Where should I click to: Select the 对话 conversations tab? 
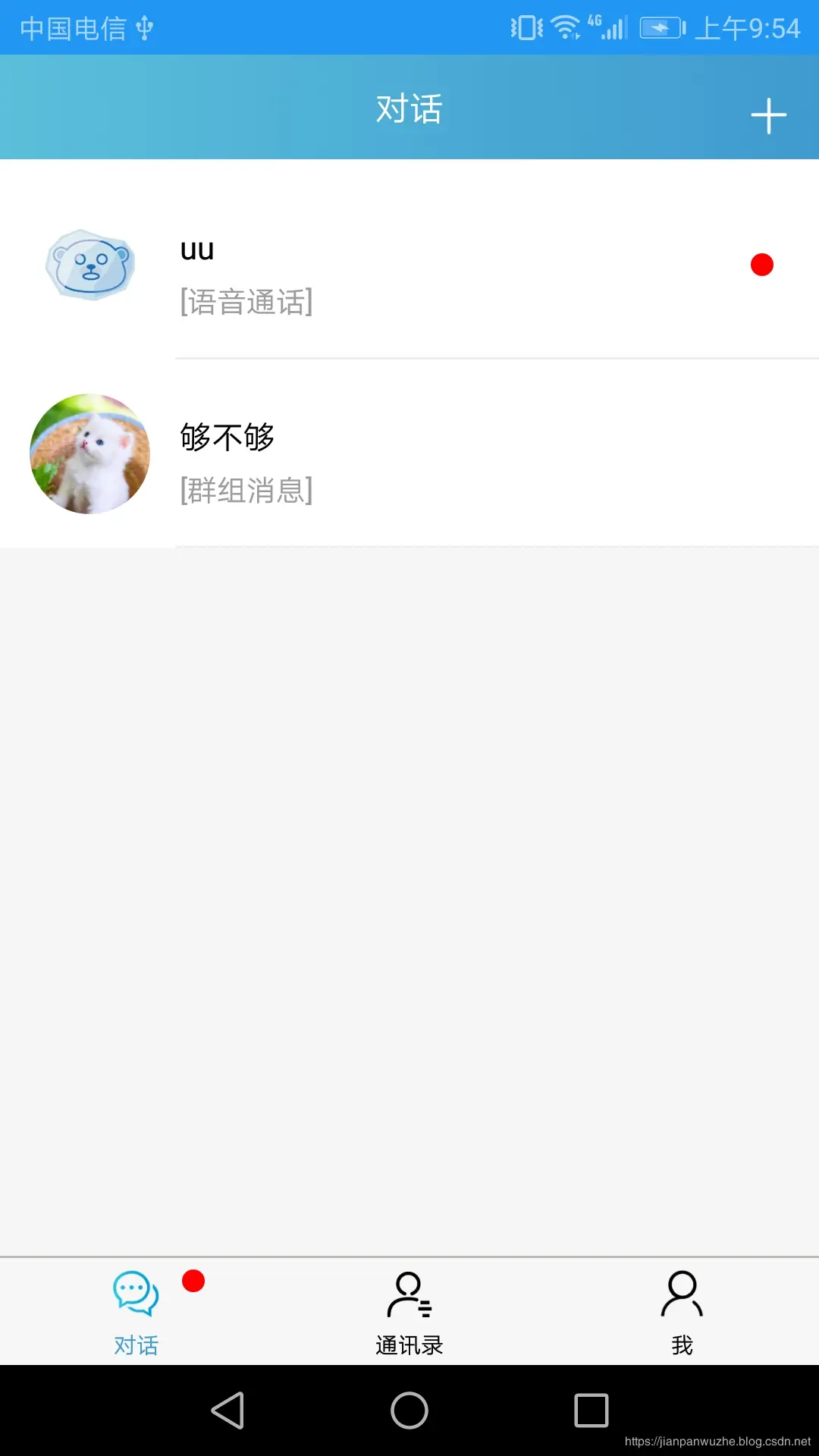click(x=136, y=1312)
